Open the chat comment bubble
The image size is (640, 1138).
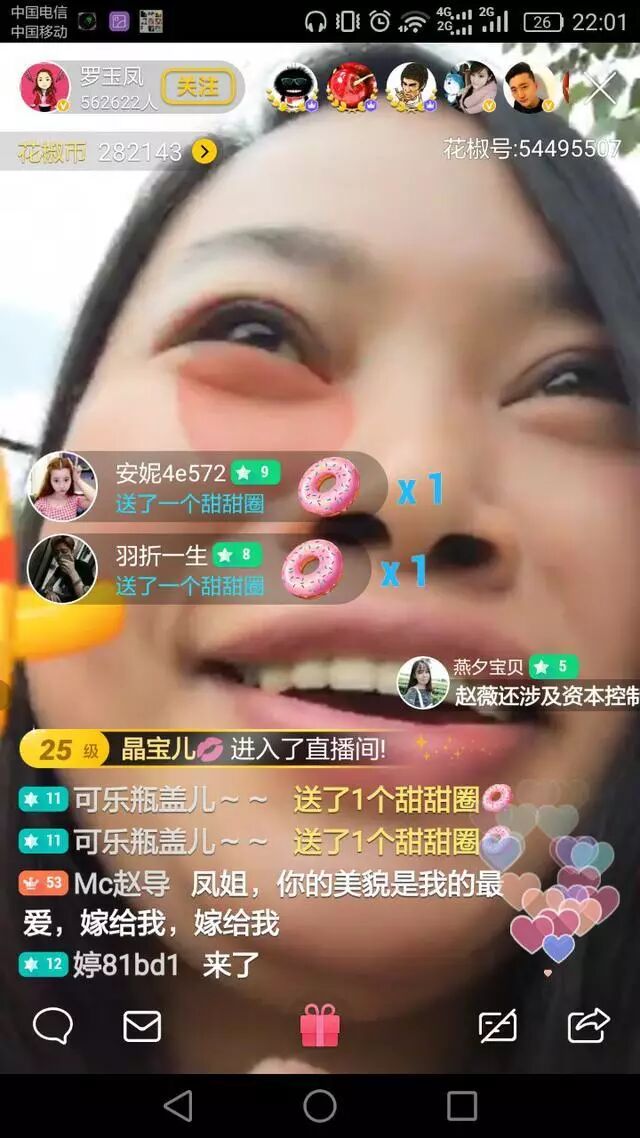coord(53,1026)
